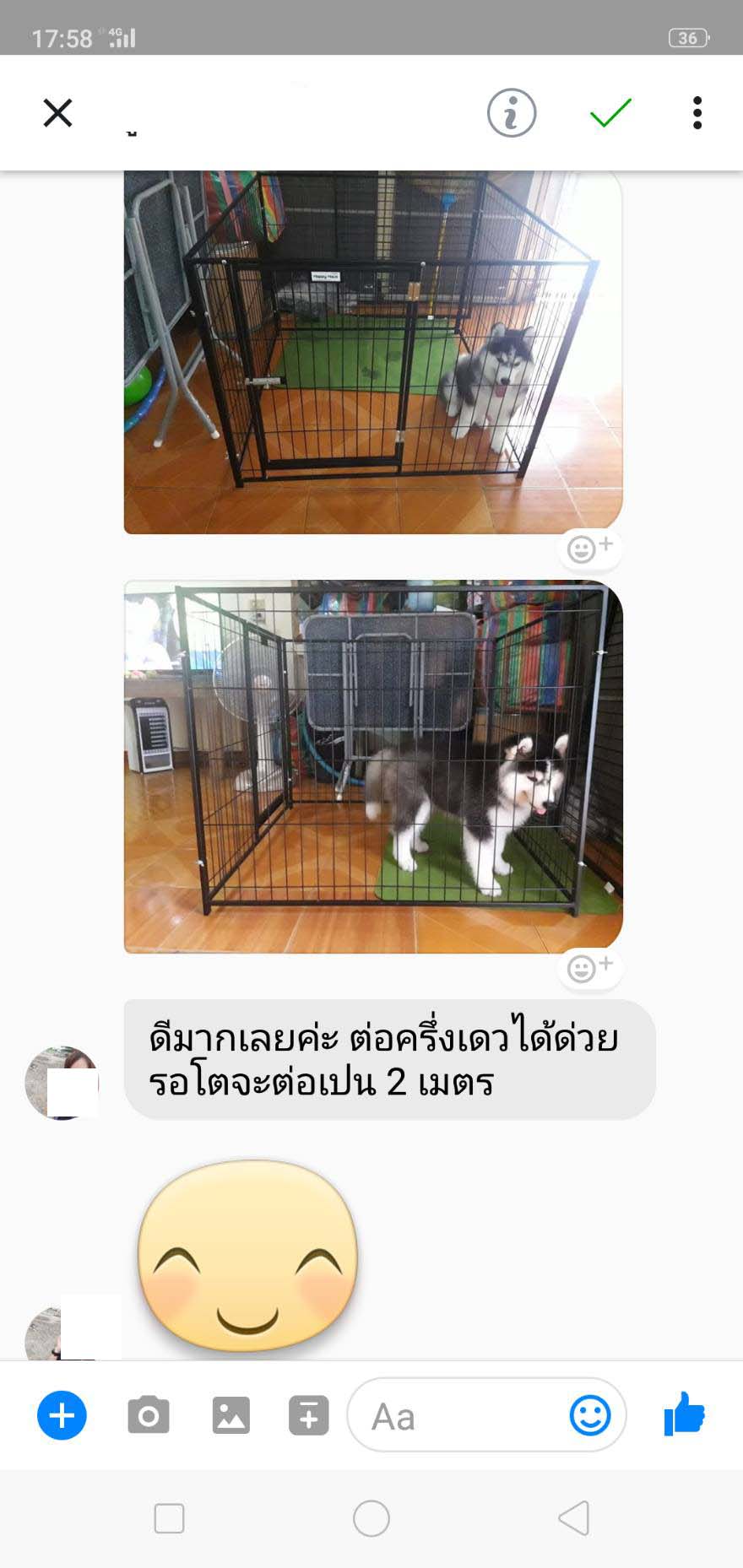The width and height of the screenshot is (743, 1568).
Task: Open more options with the blue plus button
Action: pos(62,1415)
